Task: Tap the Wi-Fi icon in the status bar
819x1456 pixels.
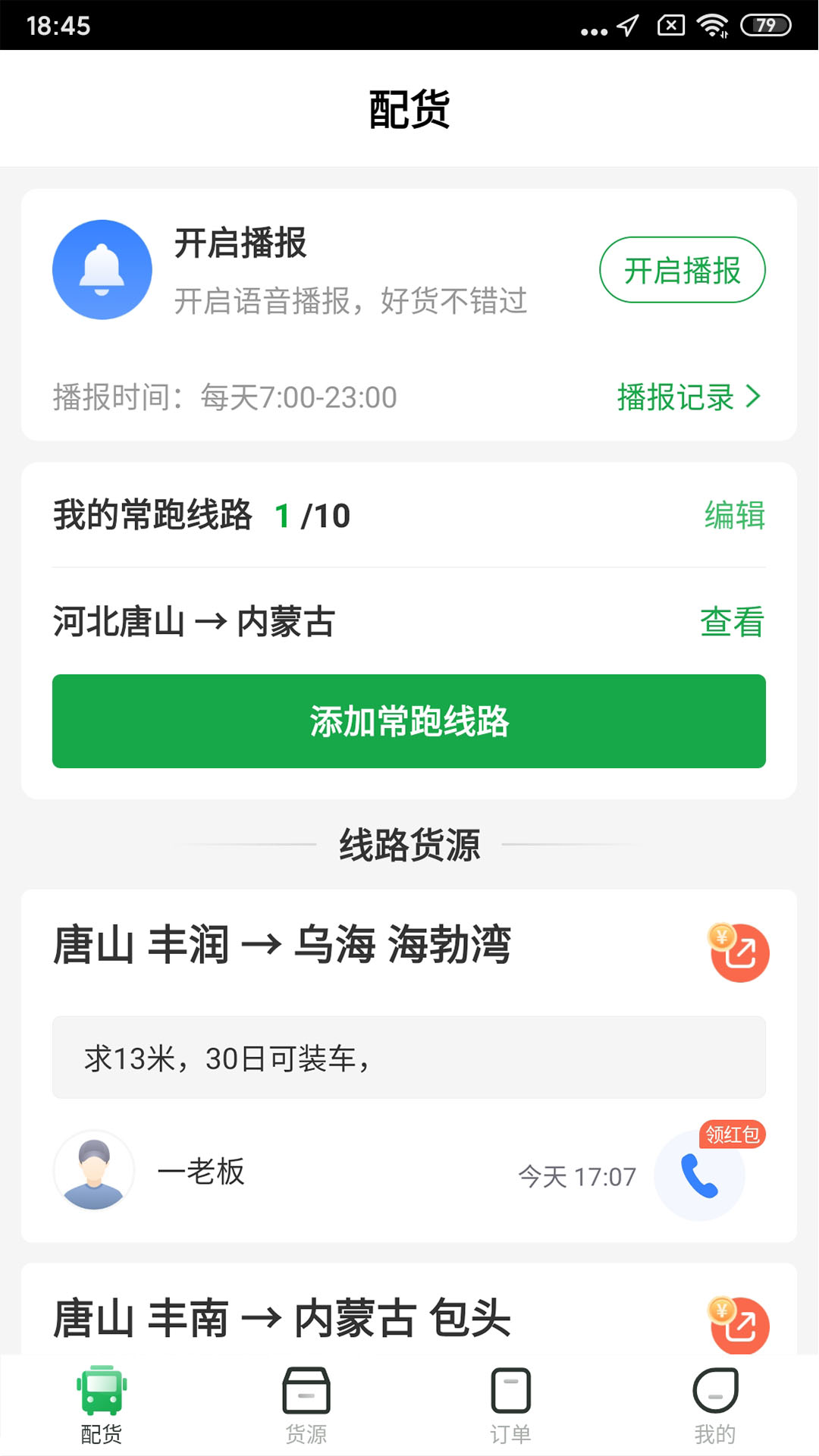Action: point(711,25)
